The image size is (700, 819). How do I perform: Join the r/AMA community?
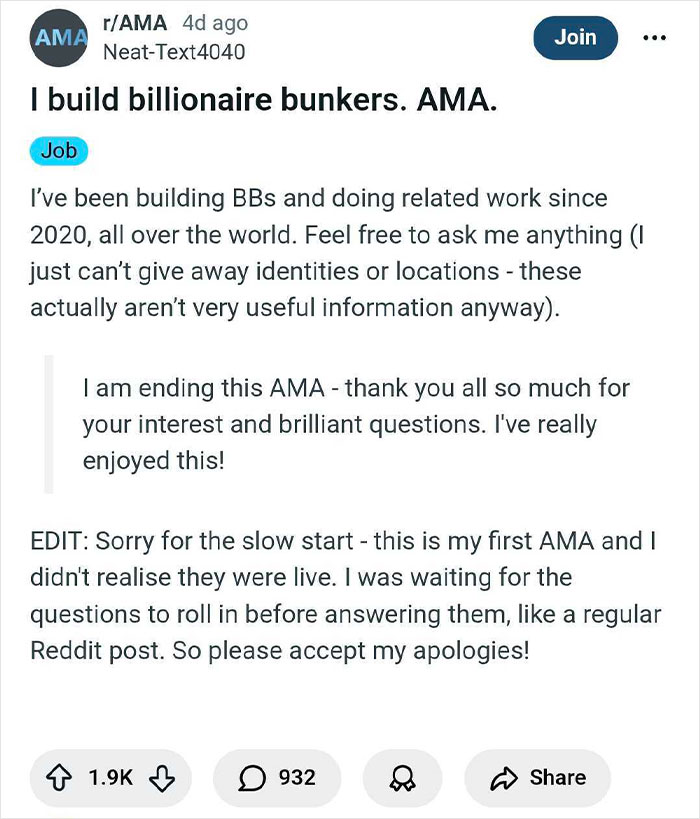575,37
